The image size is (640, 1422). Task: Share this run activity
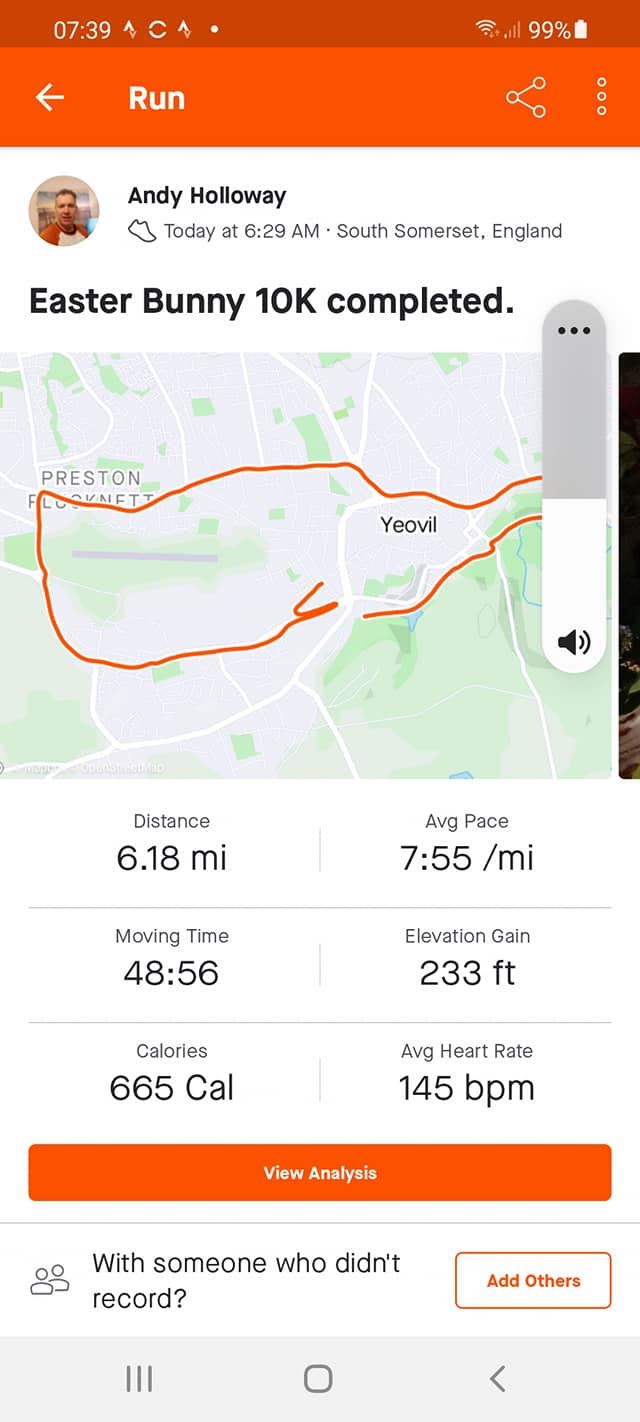point(526,97)
